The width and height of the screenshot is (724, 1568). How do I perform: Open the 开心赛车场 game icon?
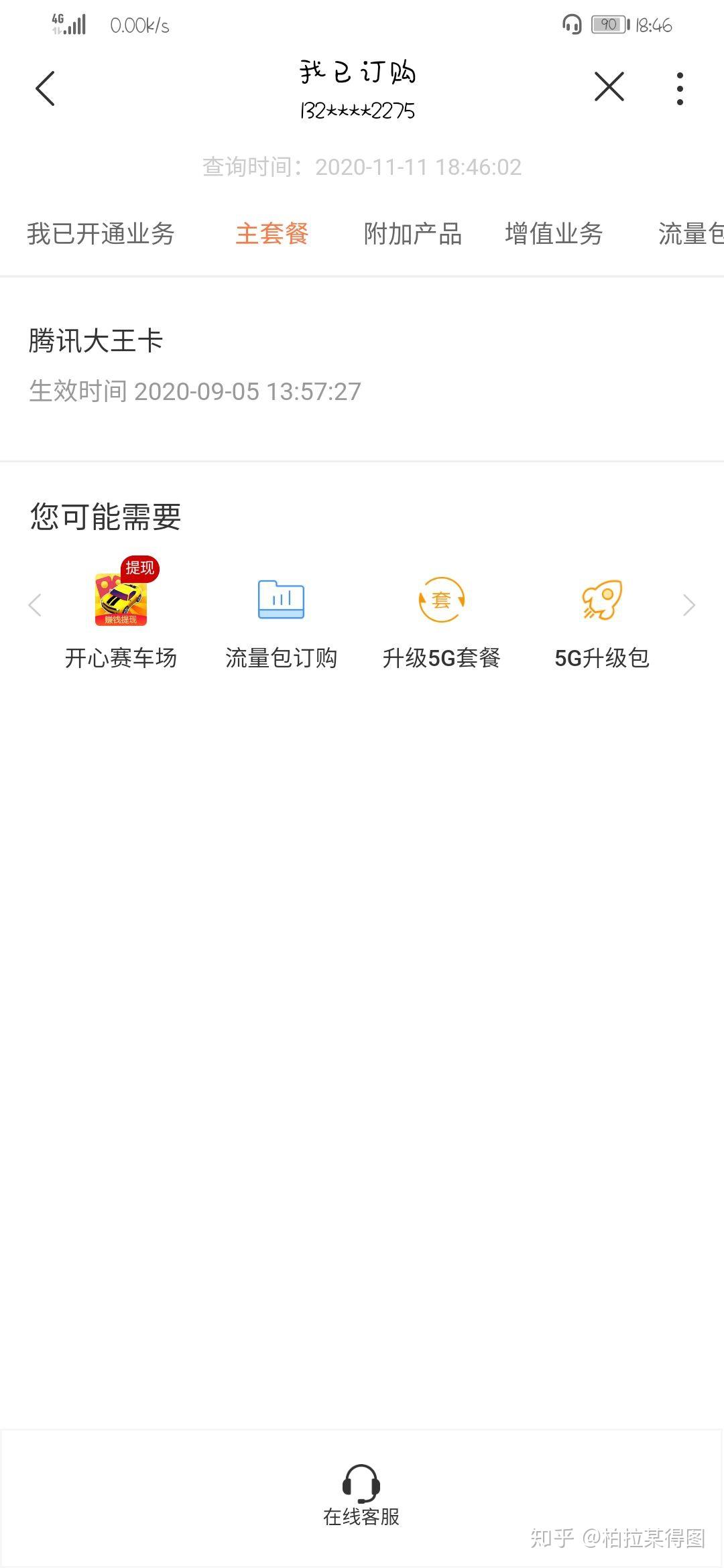[x=121, y=601]
